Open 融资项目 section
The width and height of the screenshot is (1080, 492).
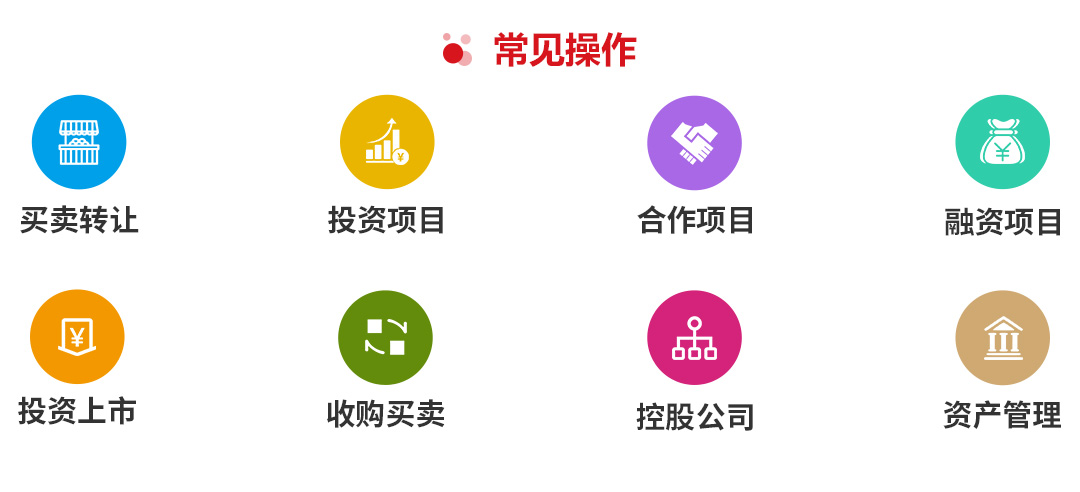tap(1002, 143)
